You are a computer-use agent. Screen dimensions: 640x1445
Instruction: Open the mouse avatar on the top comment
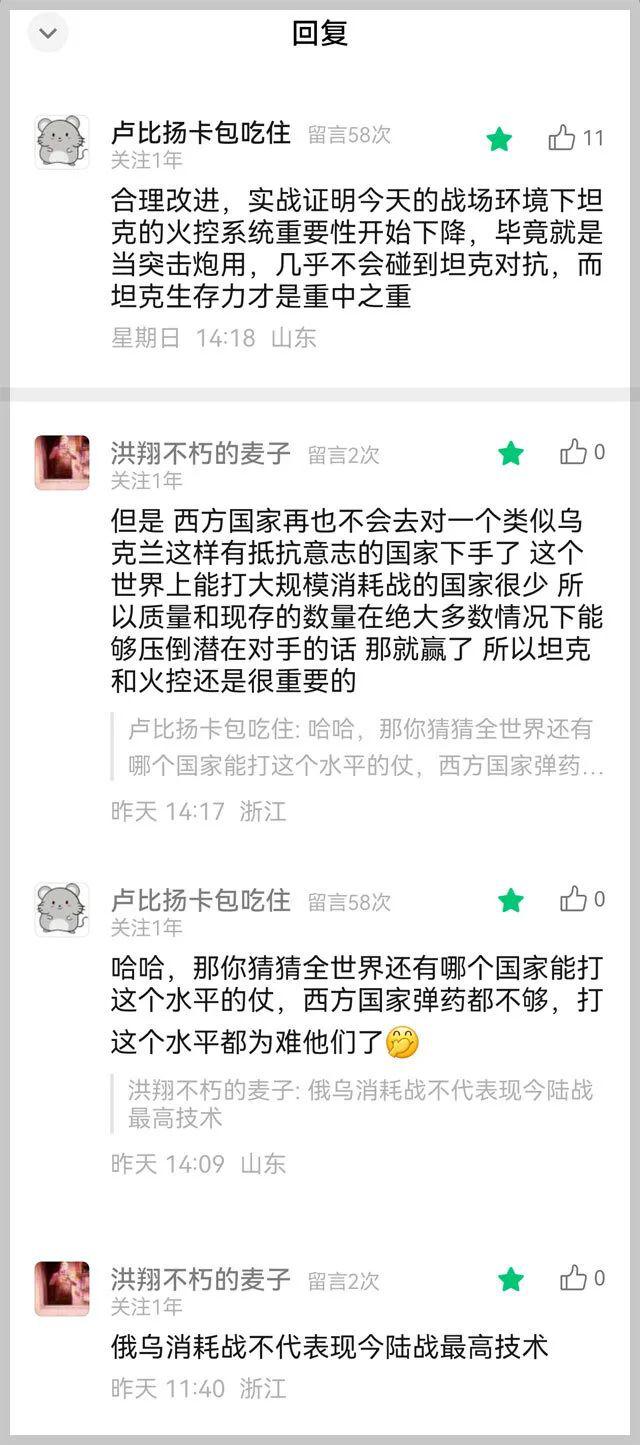62,142
